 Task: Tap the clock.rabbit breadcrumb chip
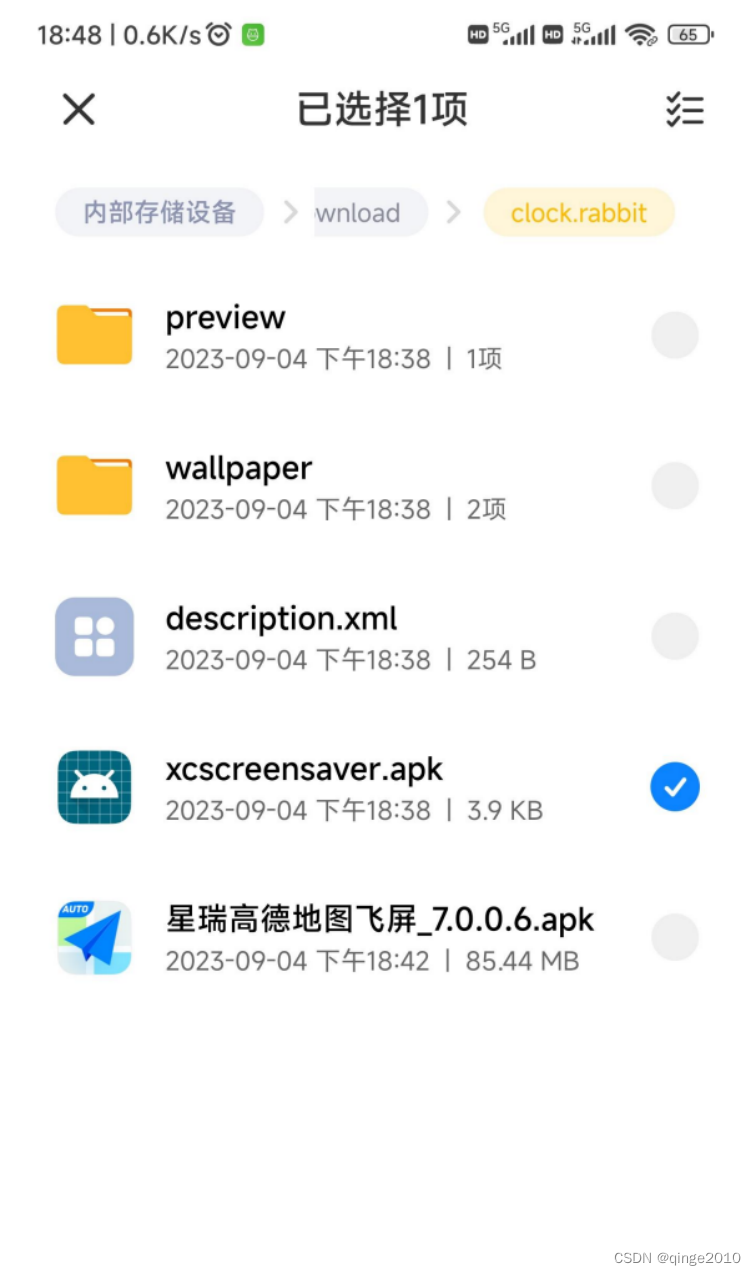pos(578,213)
